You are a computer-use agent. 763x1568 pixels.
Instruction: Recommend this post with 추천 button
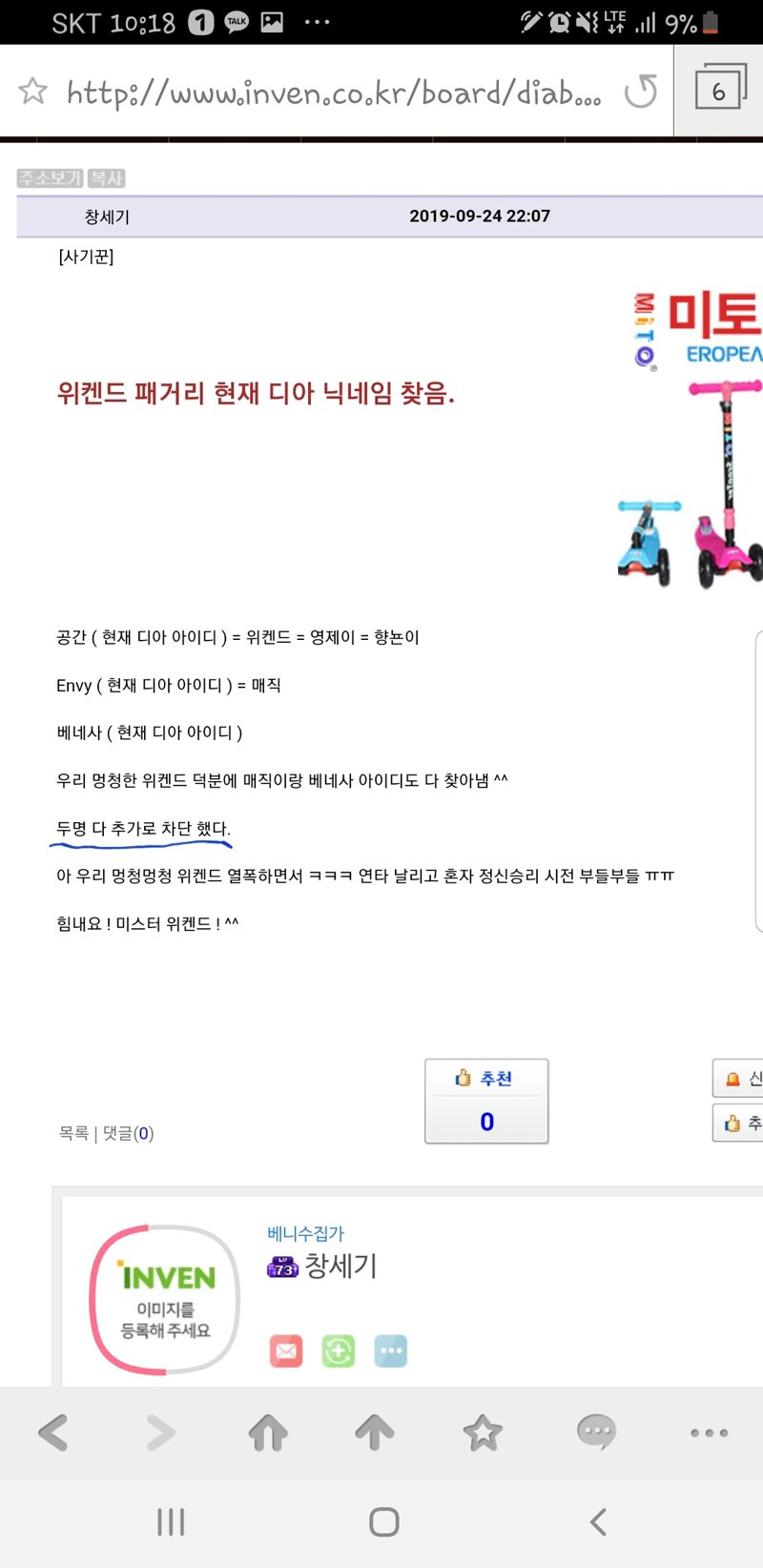pos(486,1101)
